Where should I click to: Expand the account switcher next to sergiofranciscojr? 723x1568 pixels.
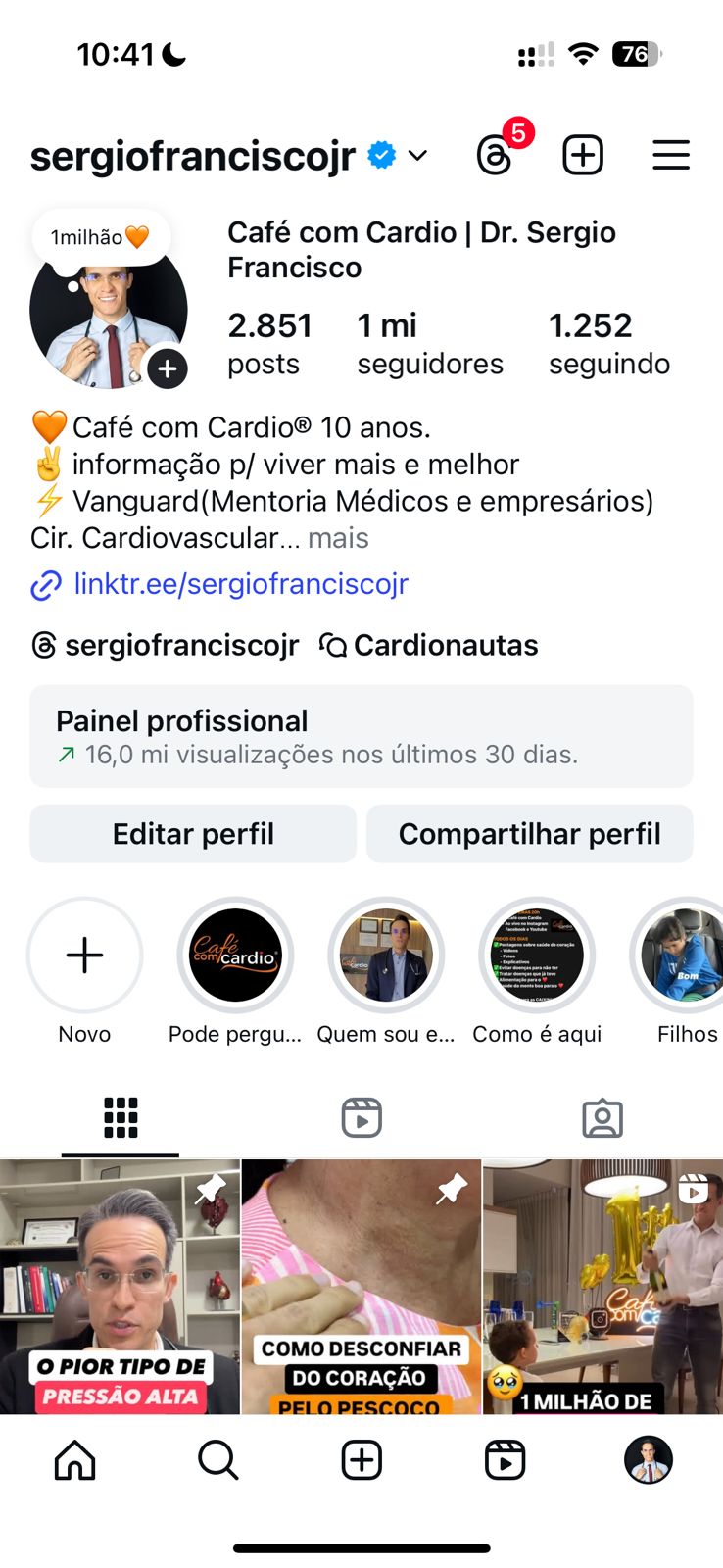[x=418, y=155]
